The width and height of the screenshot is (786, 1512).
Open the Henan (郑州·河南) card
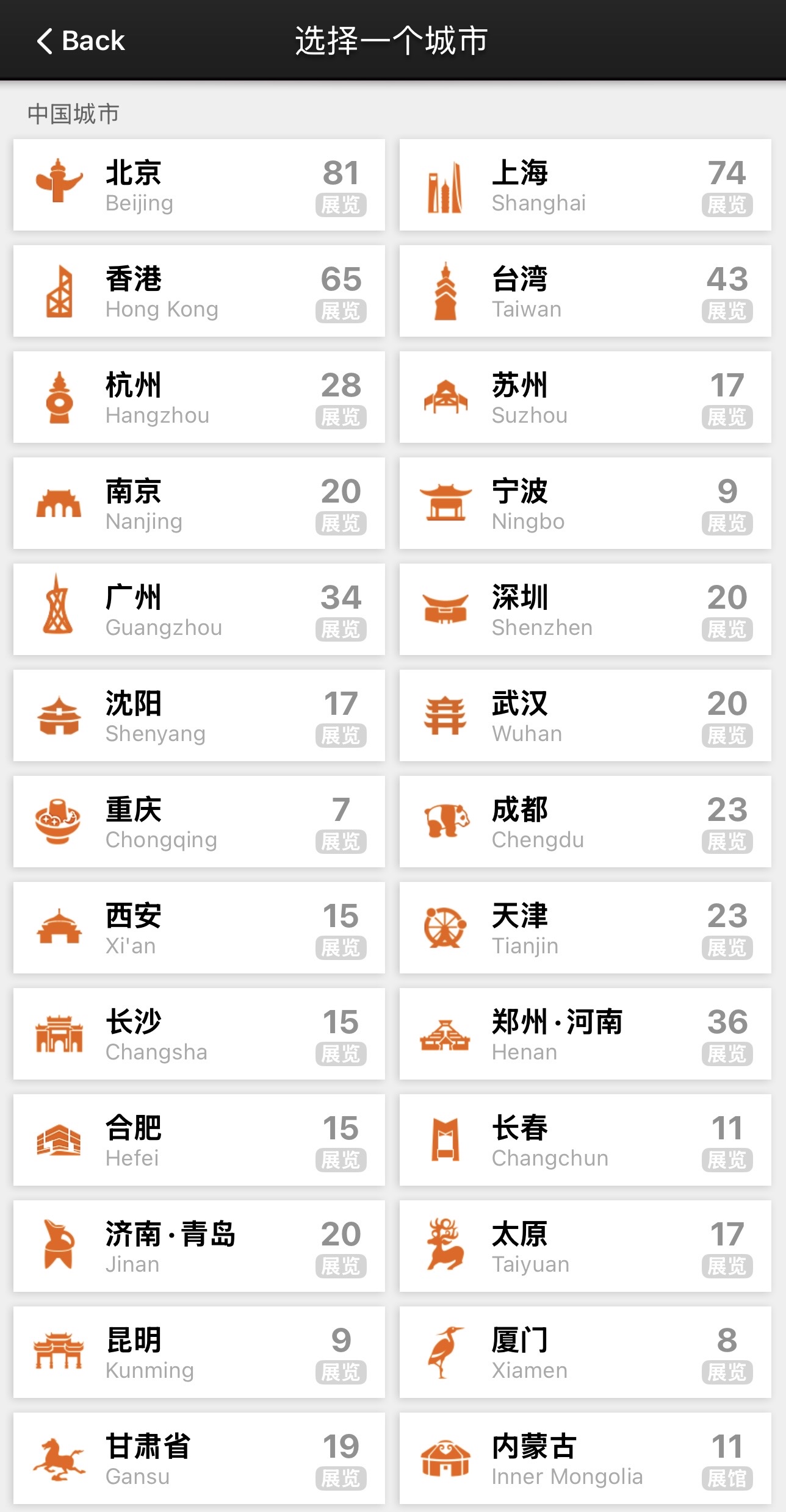(x=585, y=1034)
